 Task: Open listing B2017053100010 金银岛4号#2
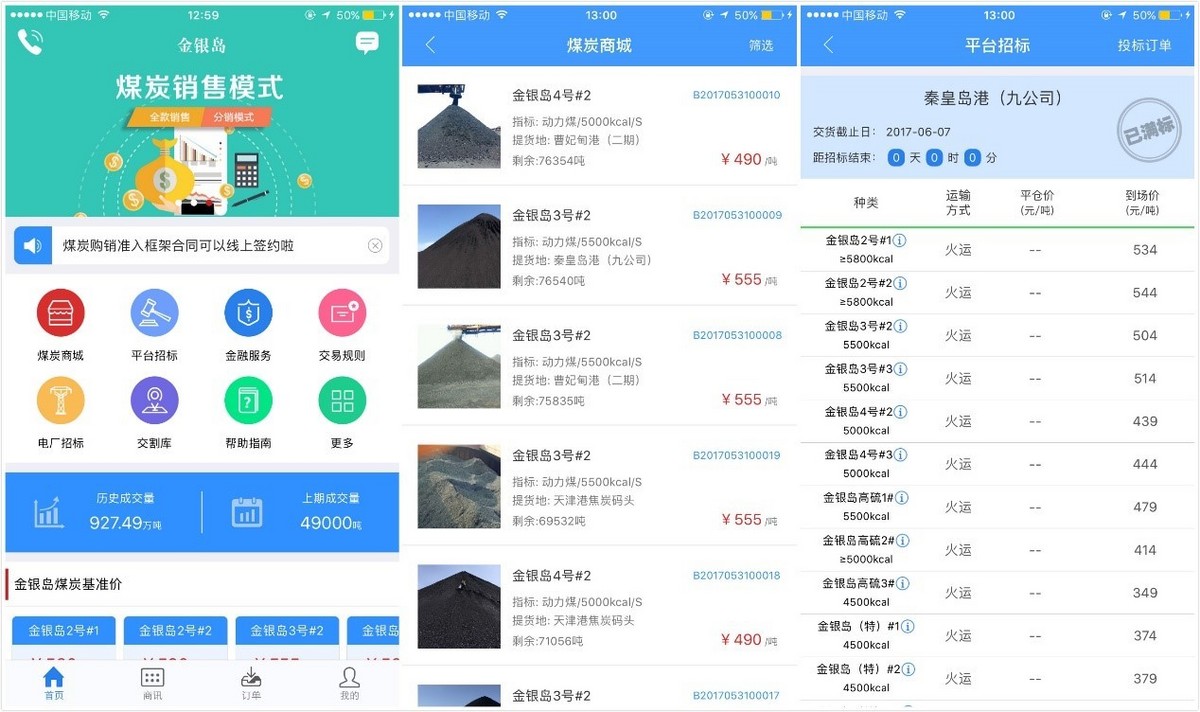(598, 126)
